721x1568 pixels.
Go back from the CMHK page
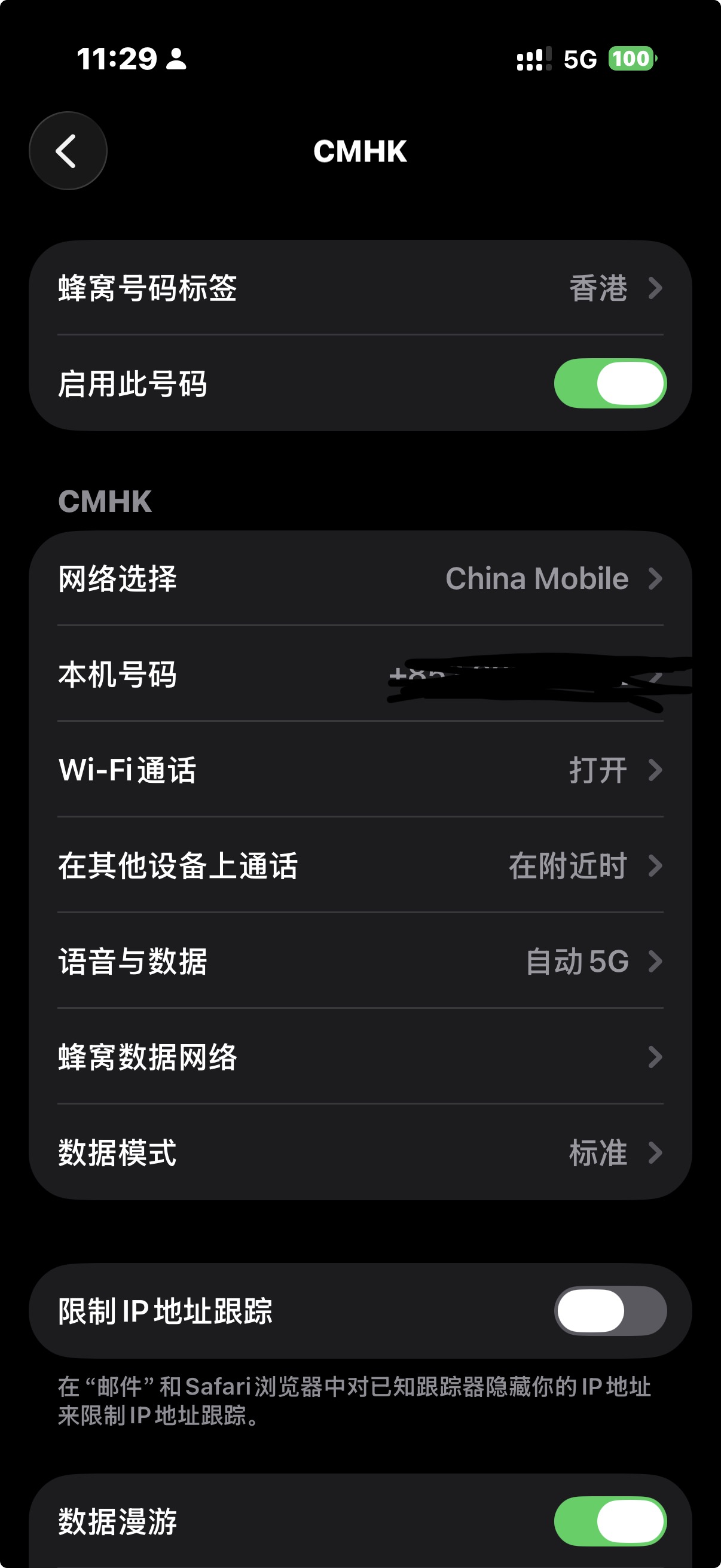[68, 151]
